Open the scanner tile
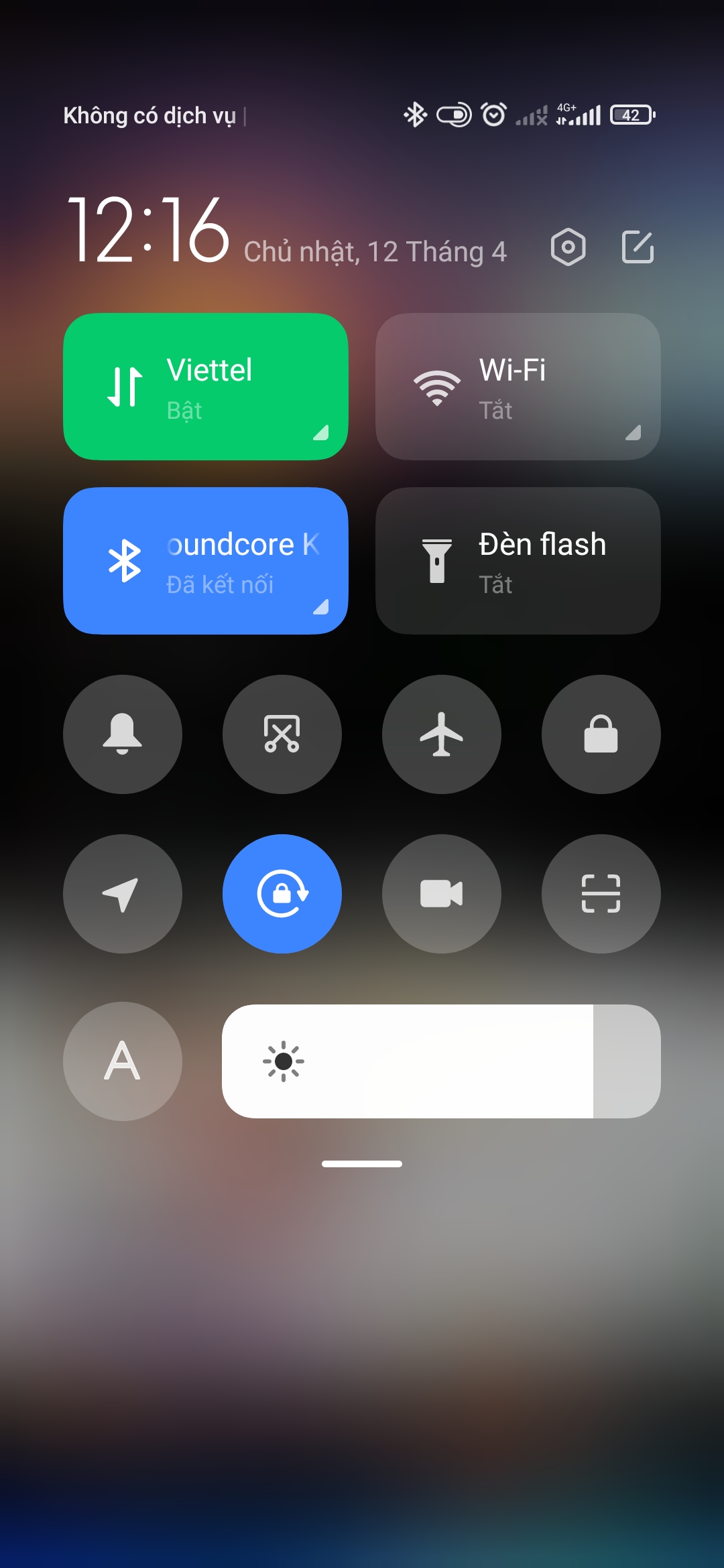724x1568 pixels. (x=601, y=894)
